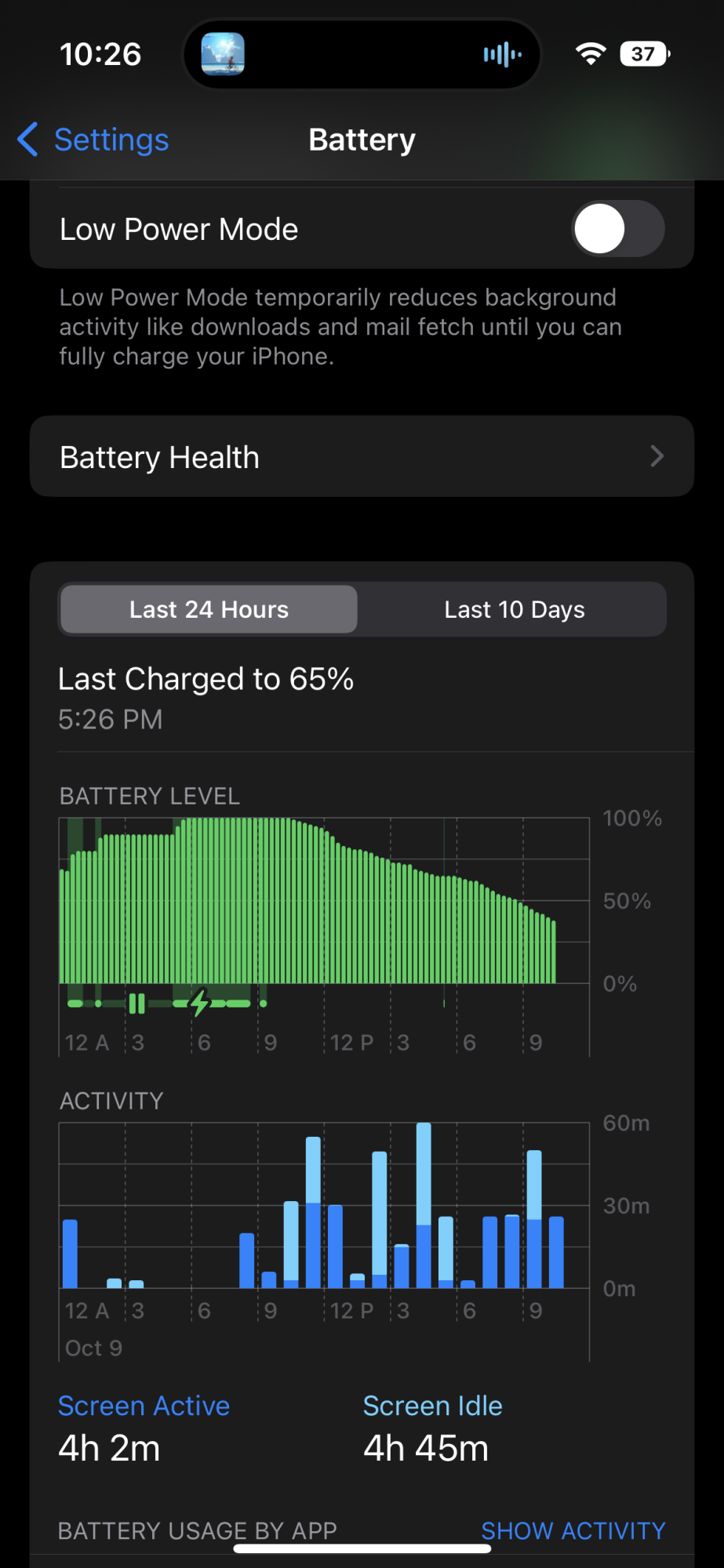The width and height of the screenshot is (724, 1568).
Task: Switch to Last 10 Days view
Action: point(514,609)
